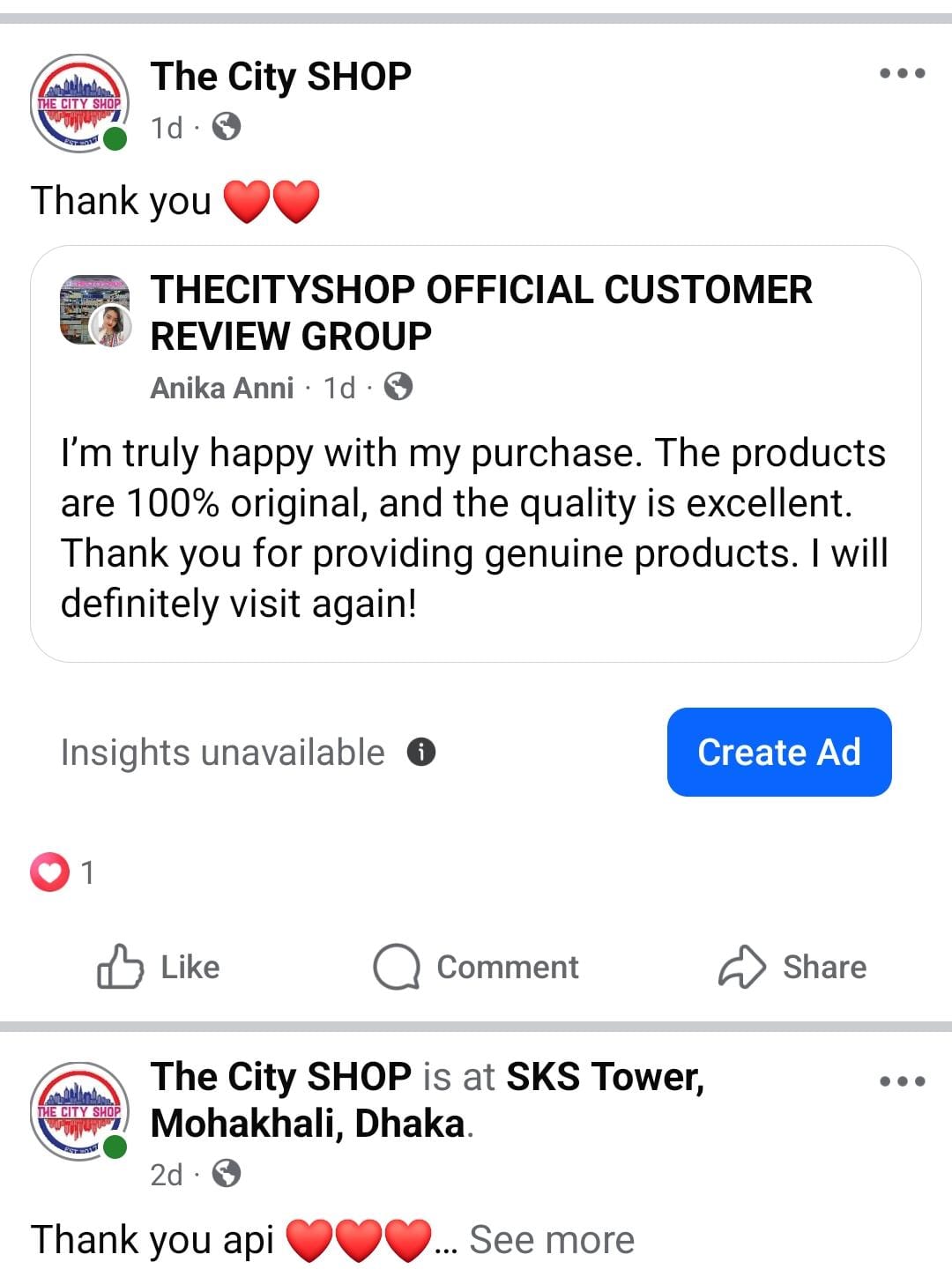
Task: Open the info icon beside Insights unavailable
Action: pos(421,752)
